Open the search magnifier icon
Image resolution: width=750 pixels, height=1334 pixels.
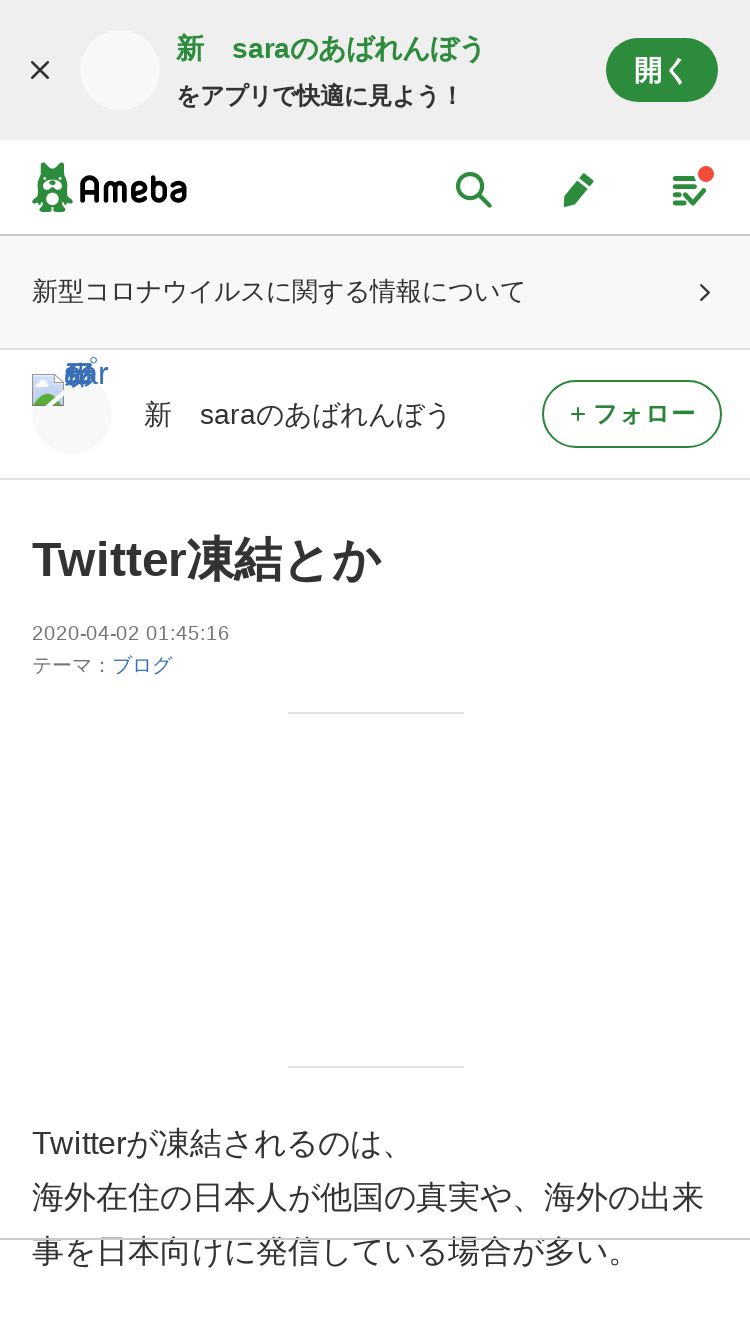[473, 188]
